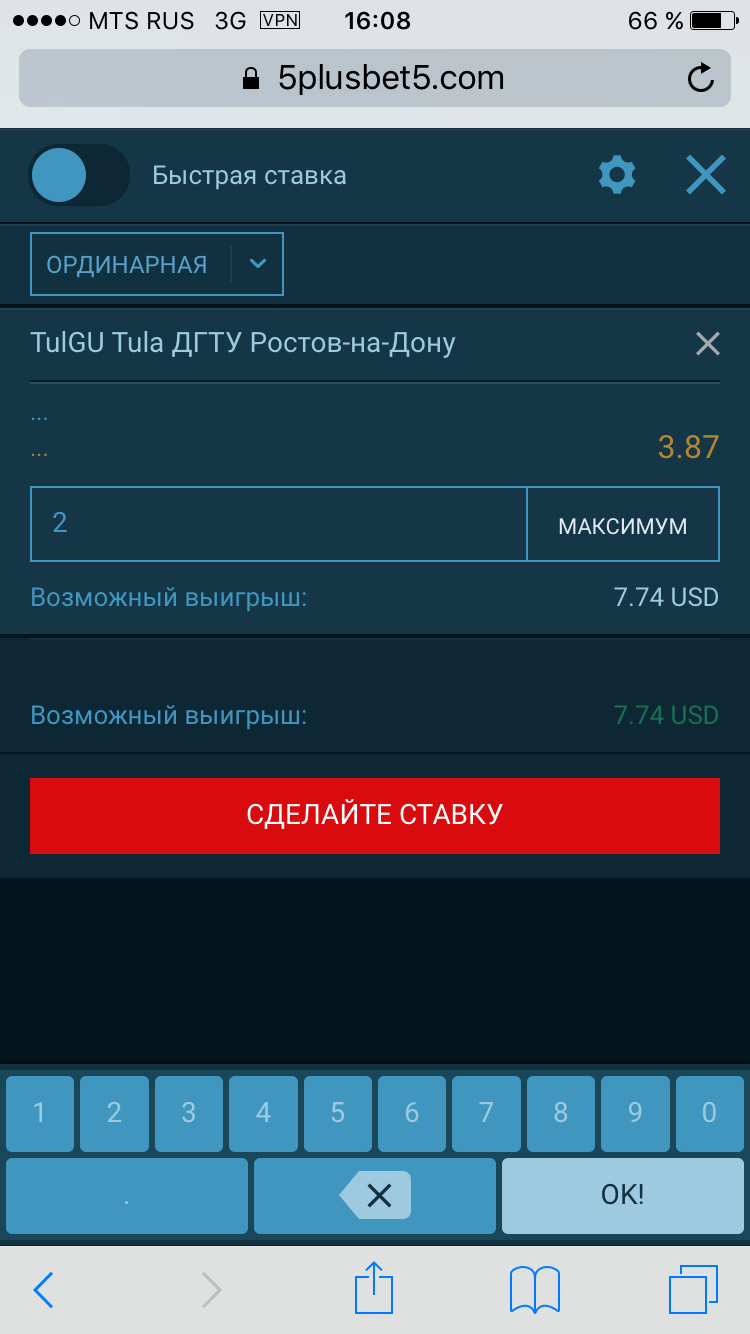Go back in Safari

coord(43,1290)
